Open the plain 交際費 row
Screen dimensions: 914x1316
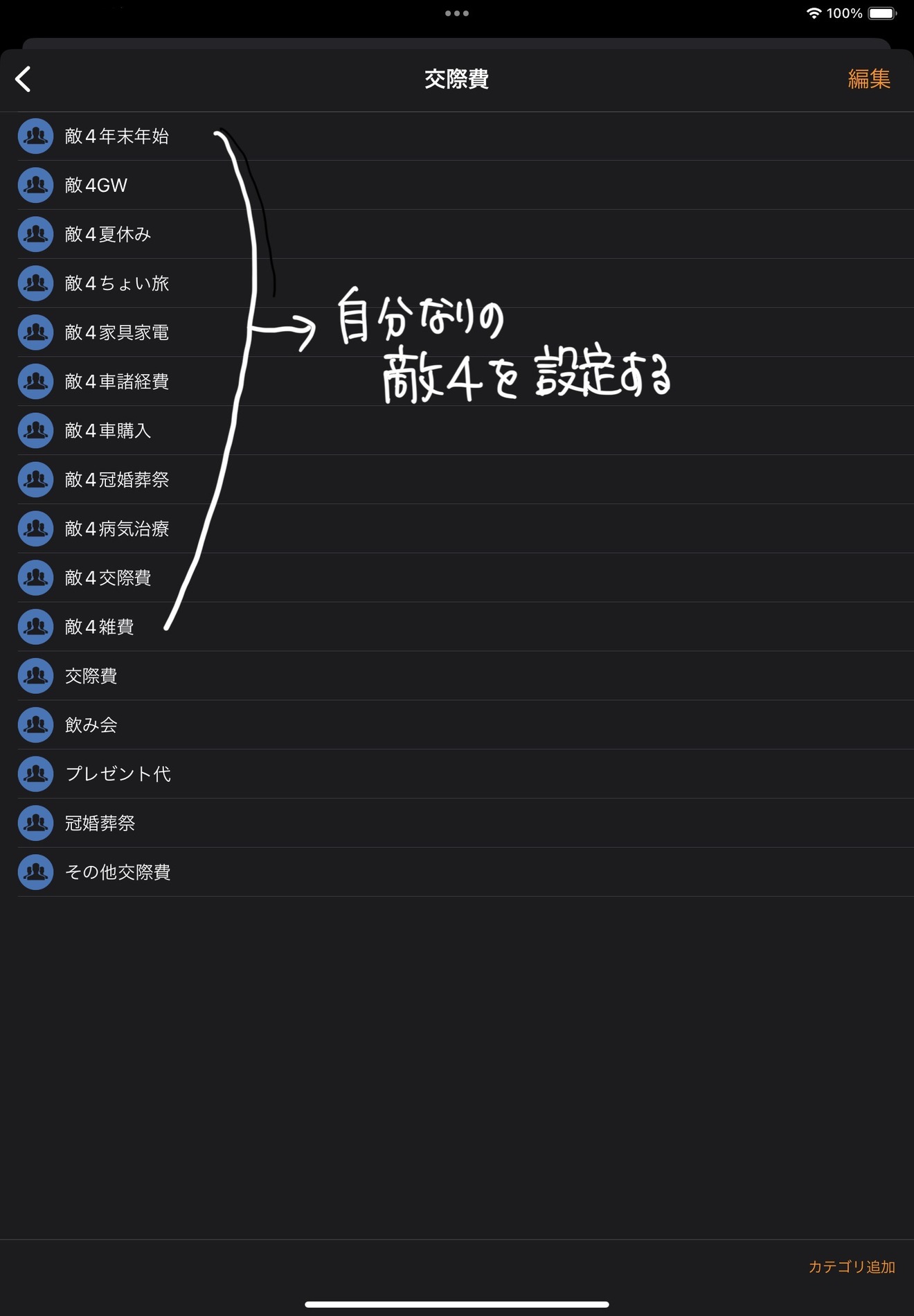click(x=91, y=676)
